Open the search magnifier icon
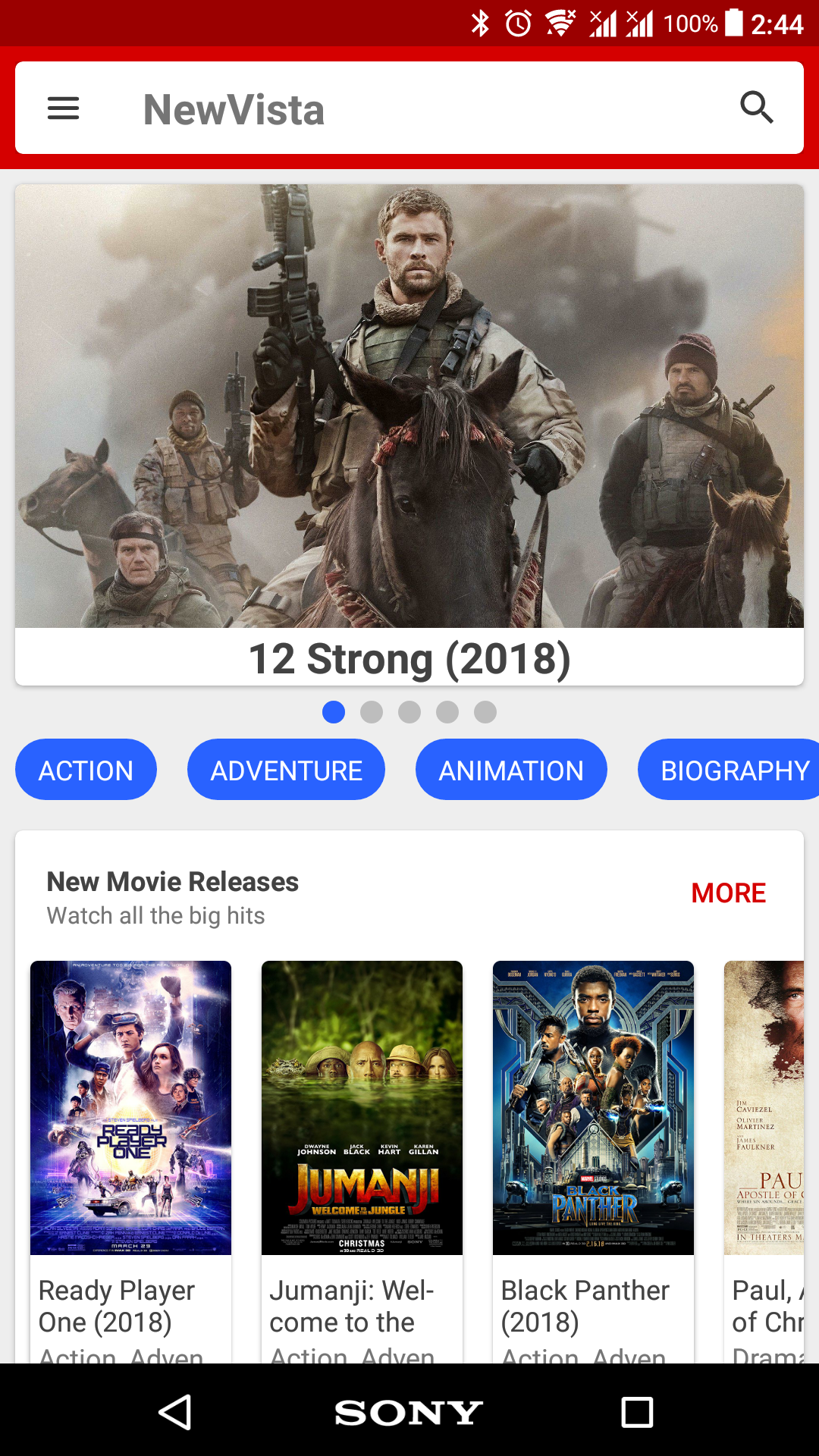 coord(756,108)
